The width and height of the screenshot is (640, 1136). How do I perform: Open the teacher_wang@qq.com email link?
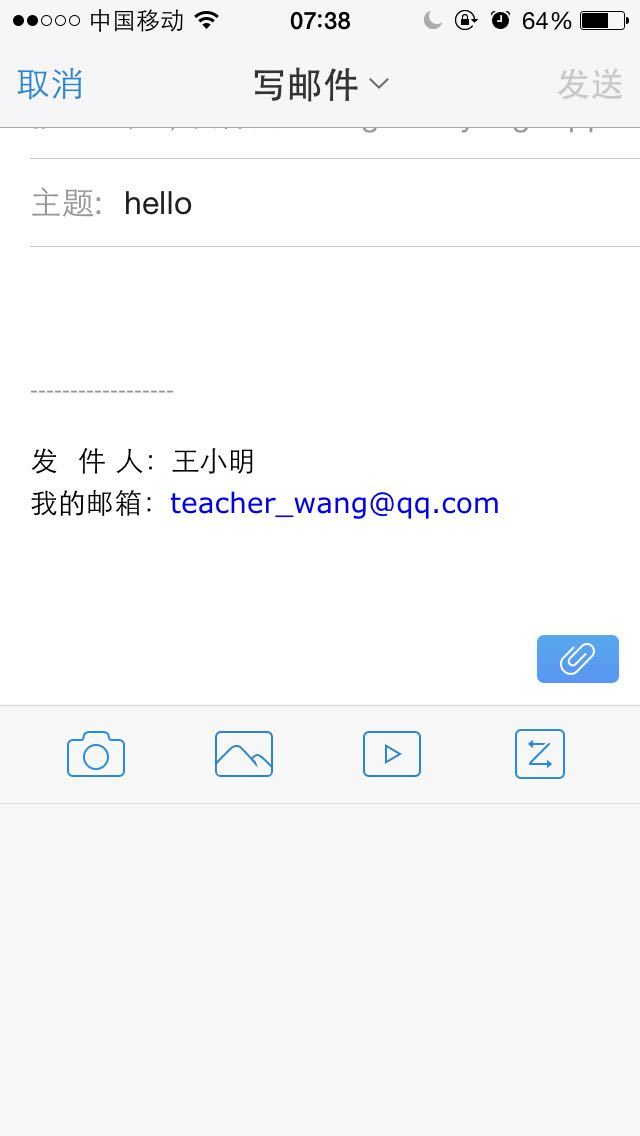334,503
